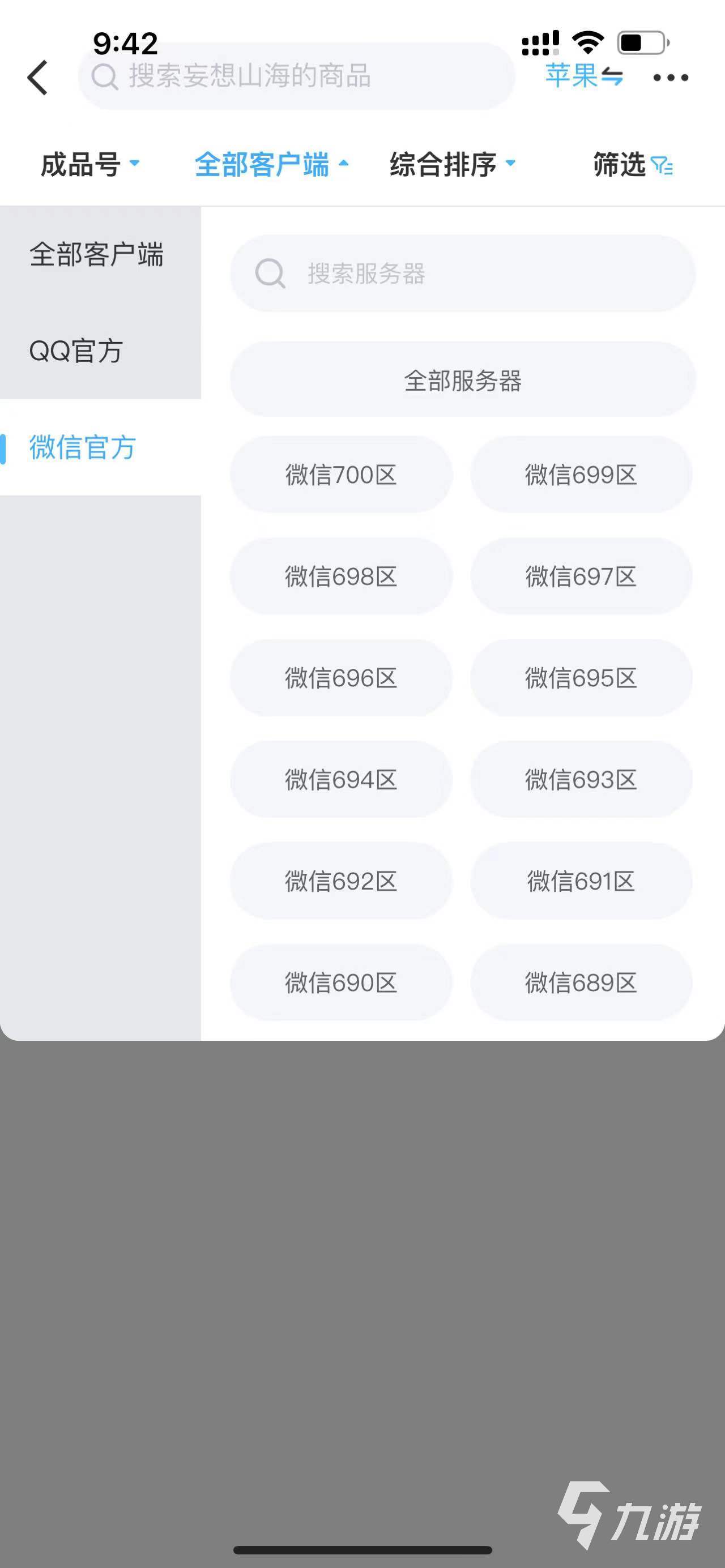This screenshot has width=725, height=1568.
Task: Select 微信官方 client
Action: pos(83,447)
